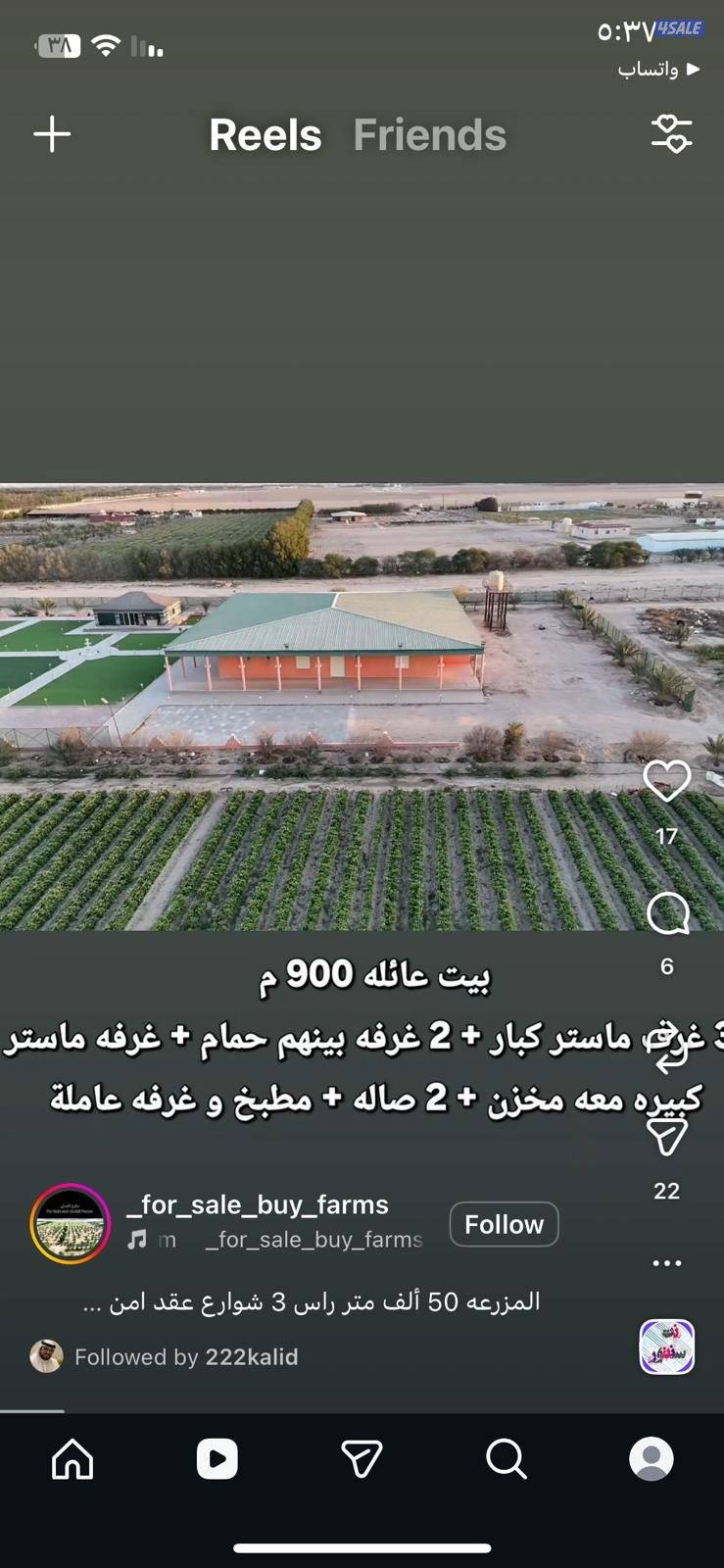Image resolution: width=724 pixels, height=1568 pixels.
Task: Repost this reel
Action: [667, 1051]
